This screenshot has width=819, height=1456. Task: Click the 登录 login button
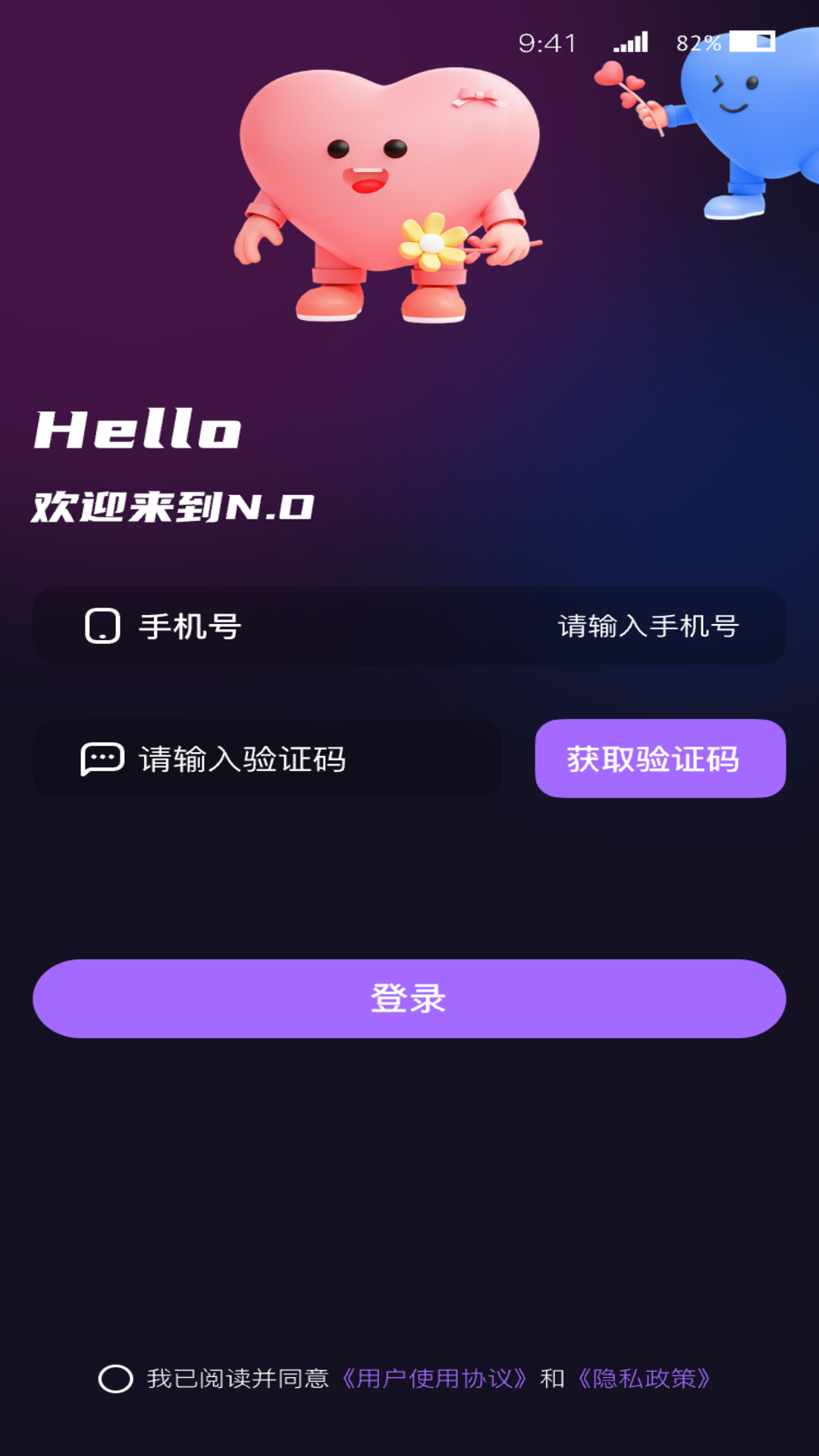click(409, 1000)
